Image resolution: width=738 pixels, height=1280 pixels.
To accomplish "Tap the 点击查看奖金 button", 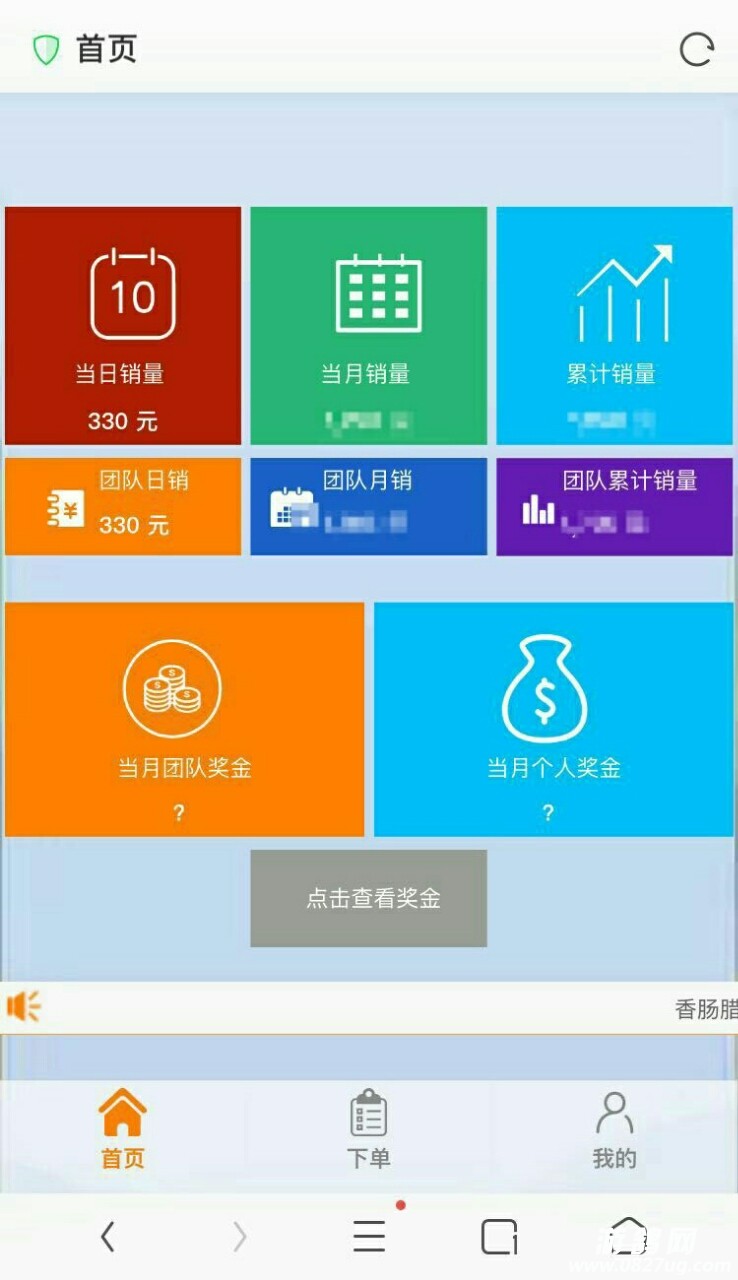I will coord(368,898).
